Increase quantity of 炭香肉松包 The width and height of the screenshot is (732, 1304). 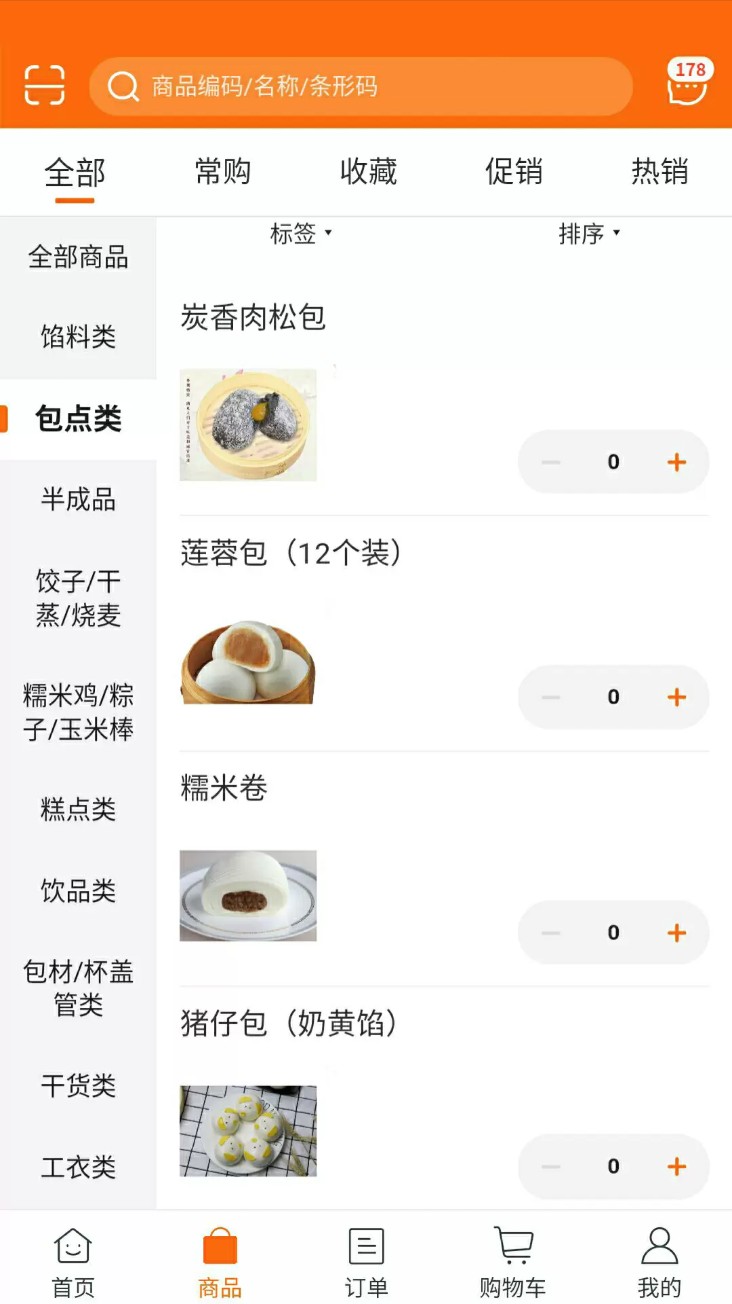point(676,461)
